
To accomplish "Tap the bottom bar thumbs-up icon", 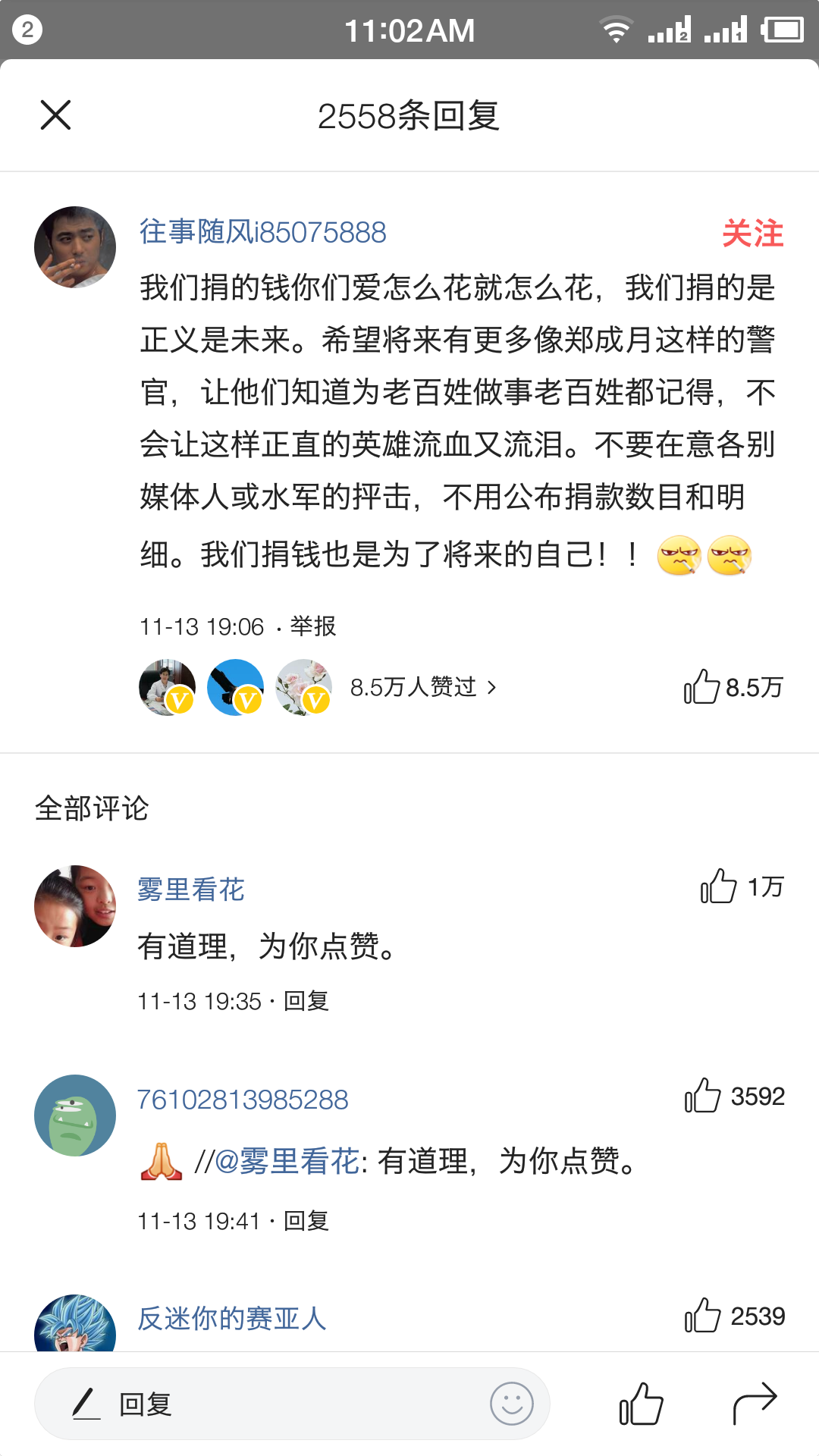I will click(641, 1404).
